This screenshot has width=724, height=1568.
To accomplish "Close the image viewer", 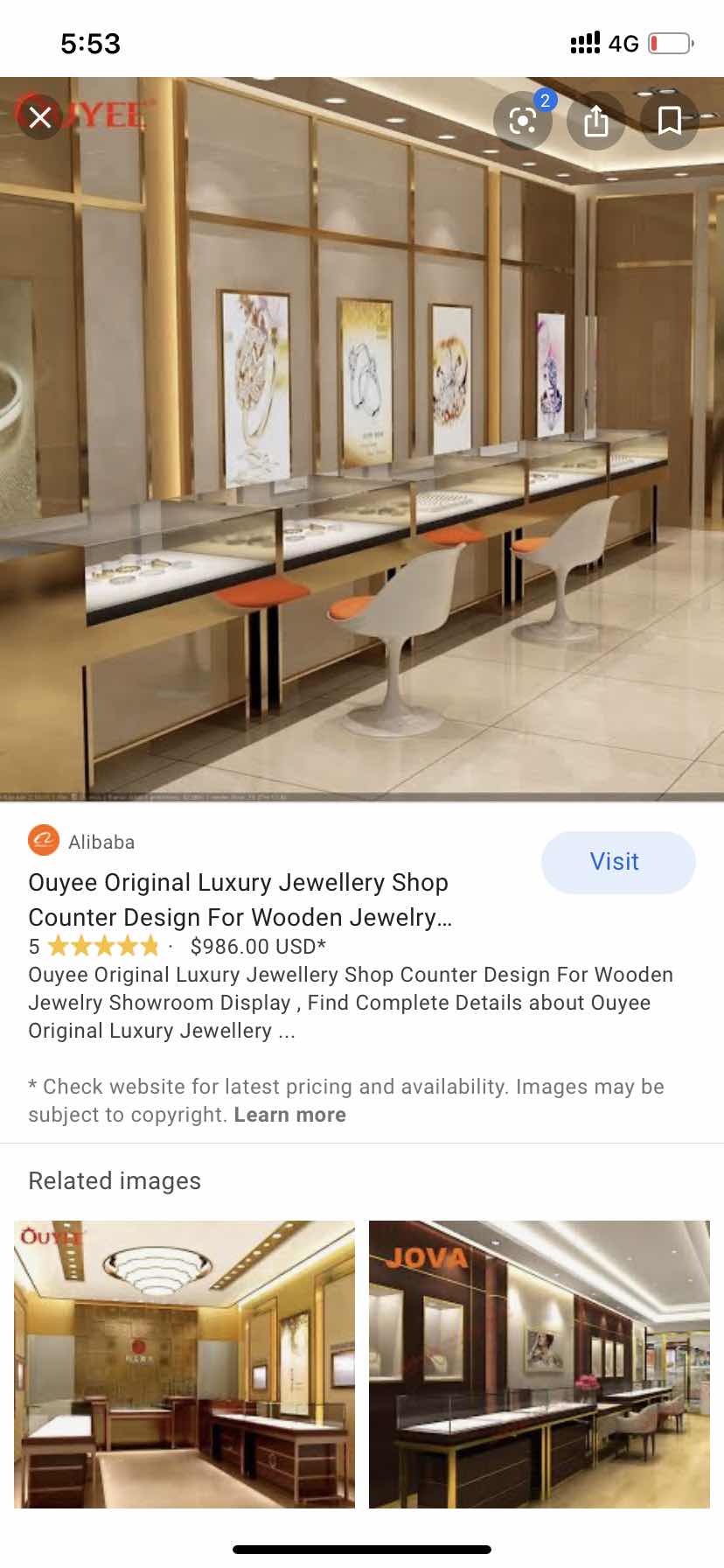I will pyautogui.click(x=40, y=117).
